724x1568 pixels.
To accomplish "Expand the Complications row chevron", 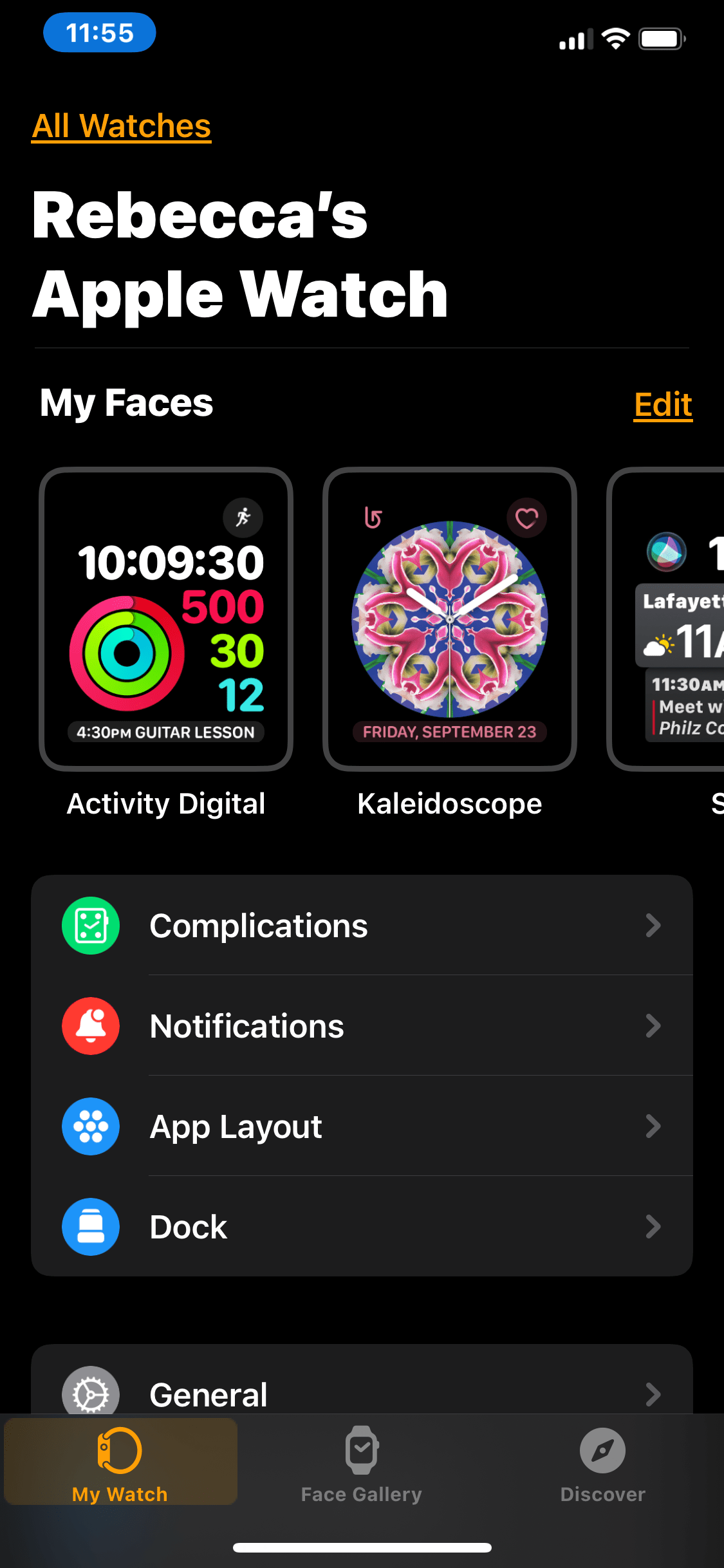I will pyautogui.click(x=654, y=926).
